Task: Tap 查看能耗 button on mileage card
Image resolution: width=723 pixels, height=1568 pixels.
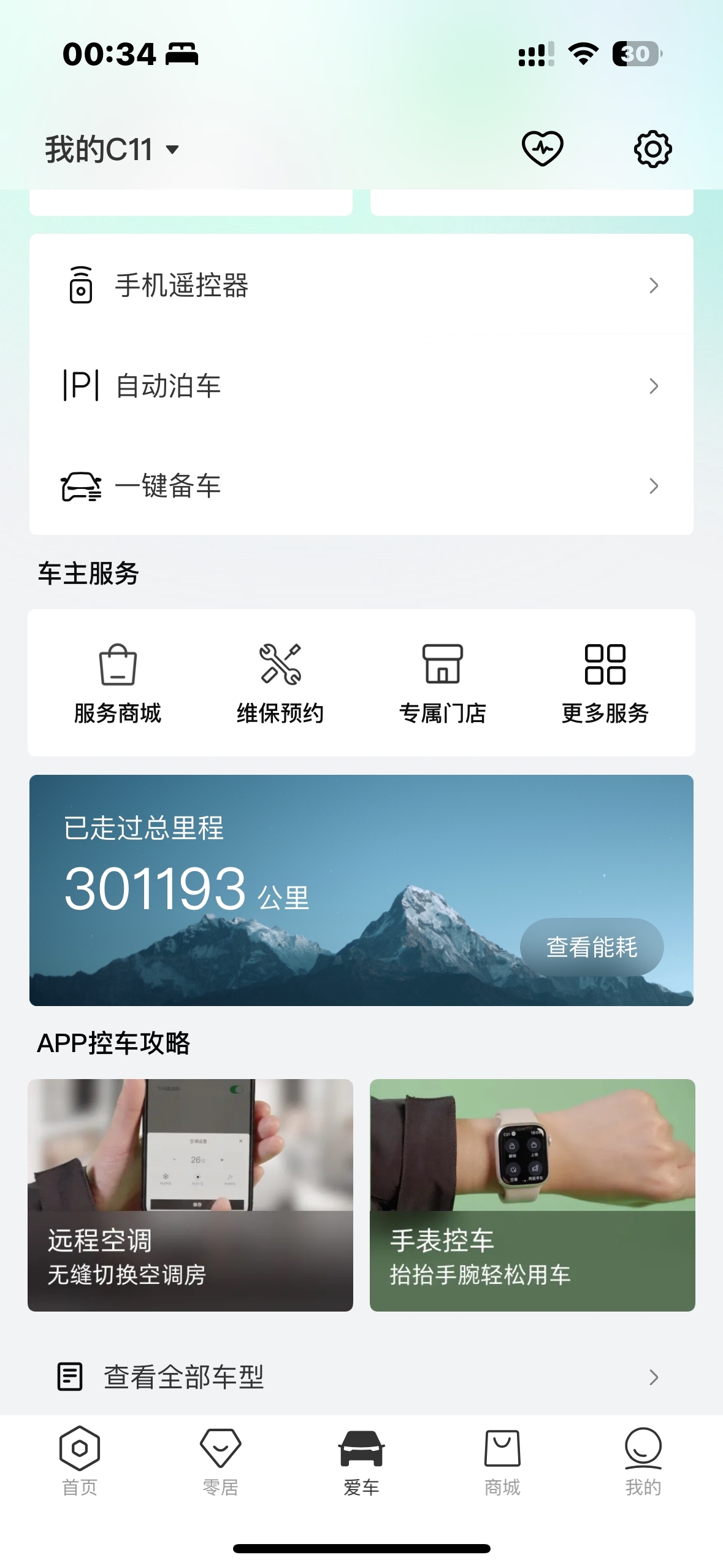Action: pos(591,947)
